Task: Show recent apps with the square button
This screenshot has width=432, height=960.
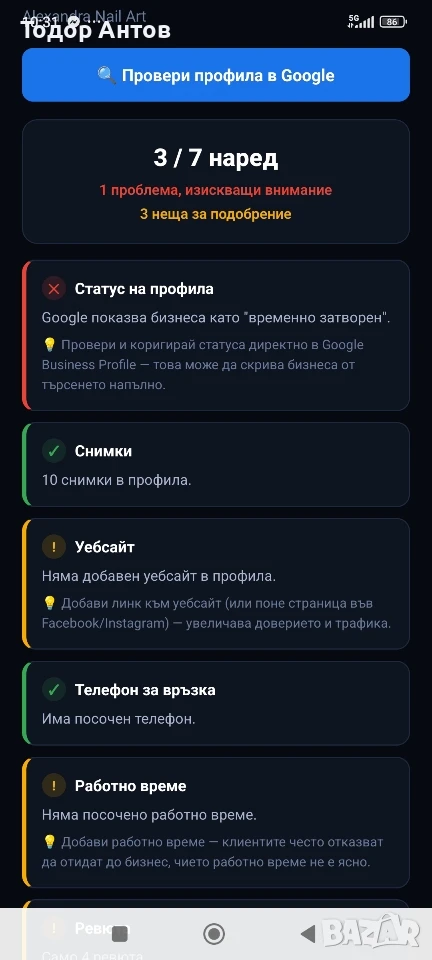Action: 120,934
